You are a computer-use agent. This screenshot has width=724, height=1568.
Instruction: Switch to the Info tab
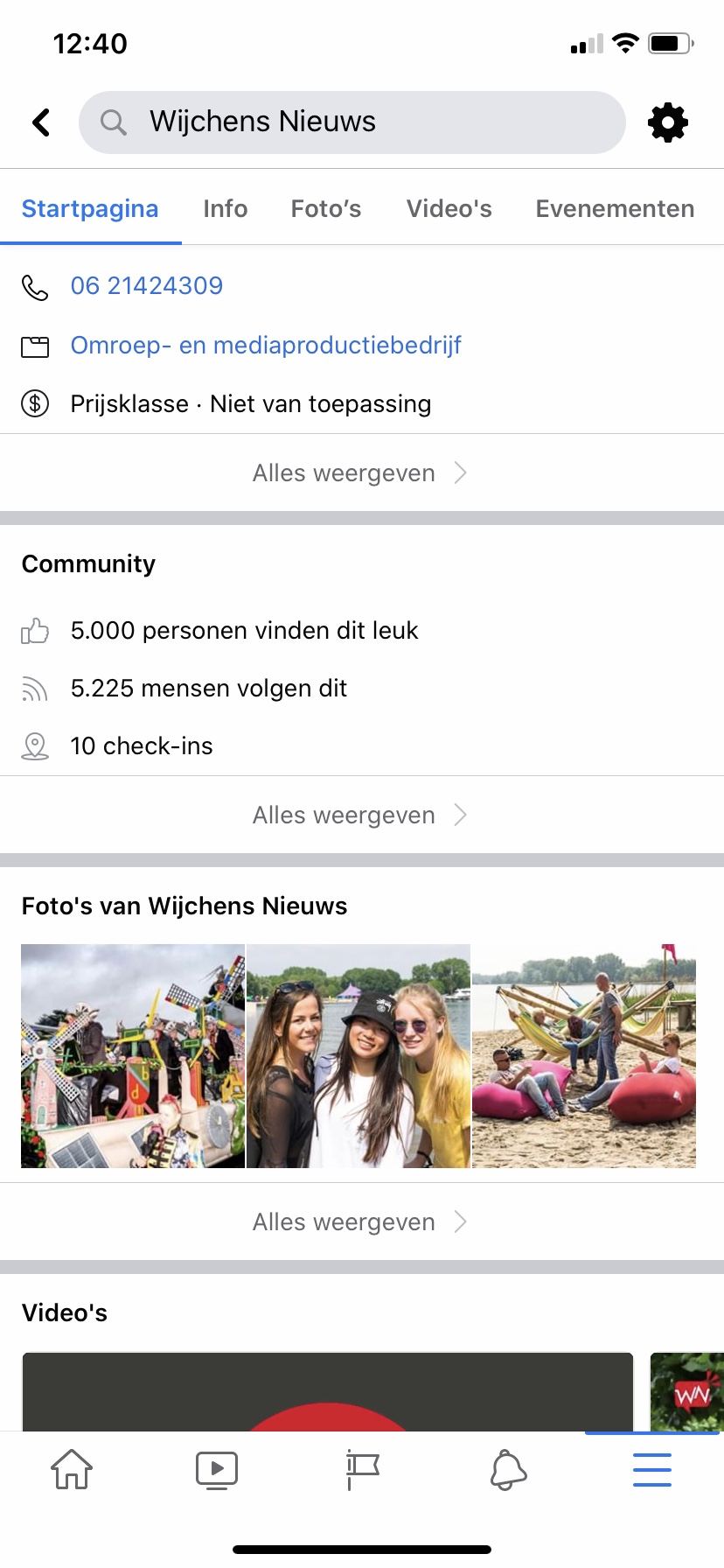pyautogui.click(x=225, y=209)
